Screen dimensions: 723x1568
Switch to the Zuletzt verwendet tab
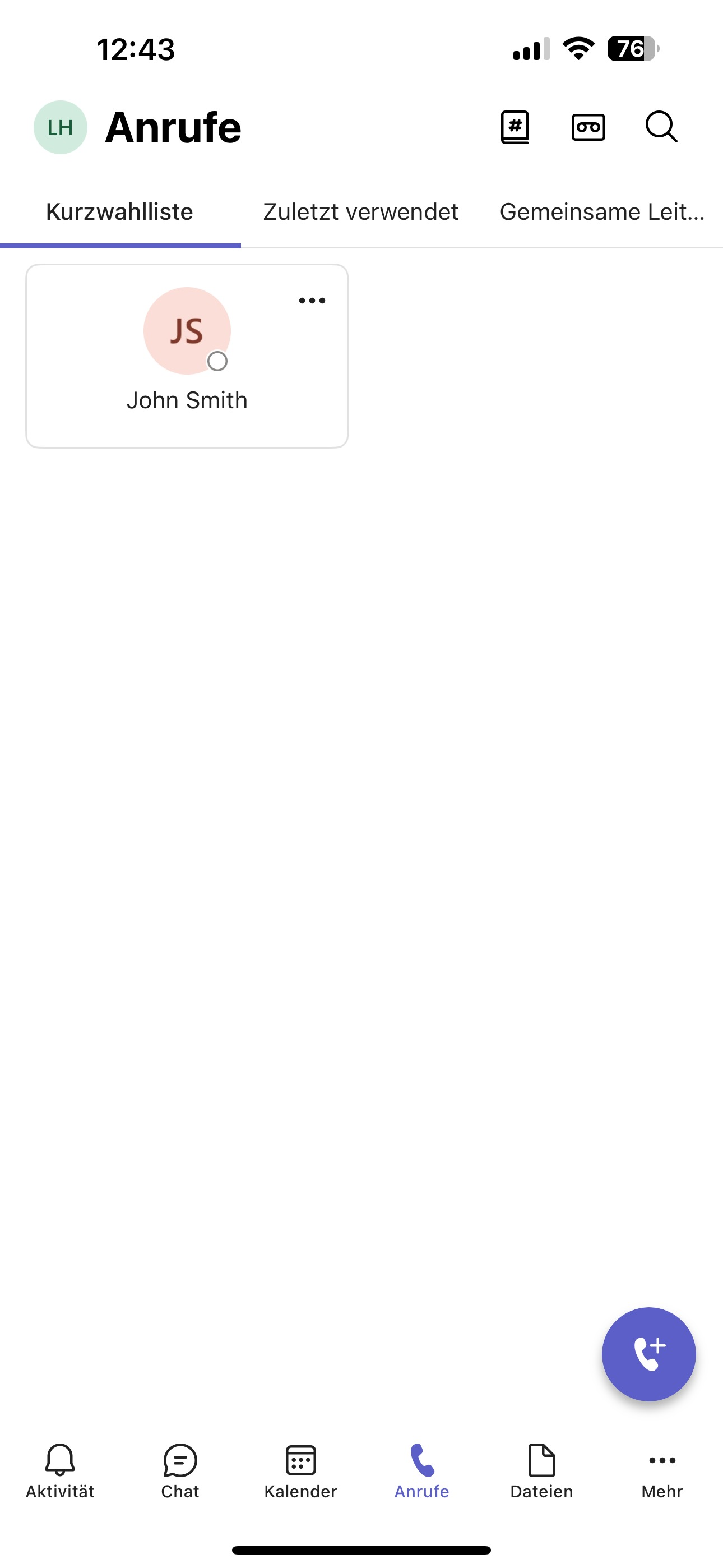tap(360, 212)
